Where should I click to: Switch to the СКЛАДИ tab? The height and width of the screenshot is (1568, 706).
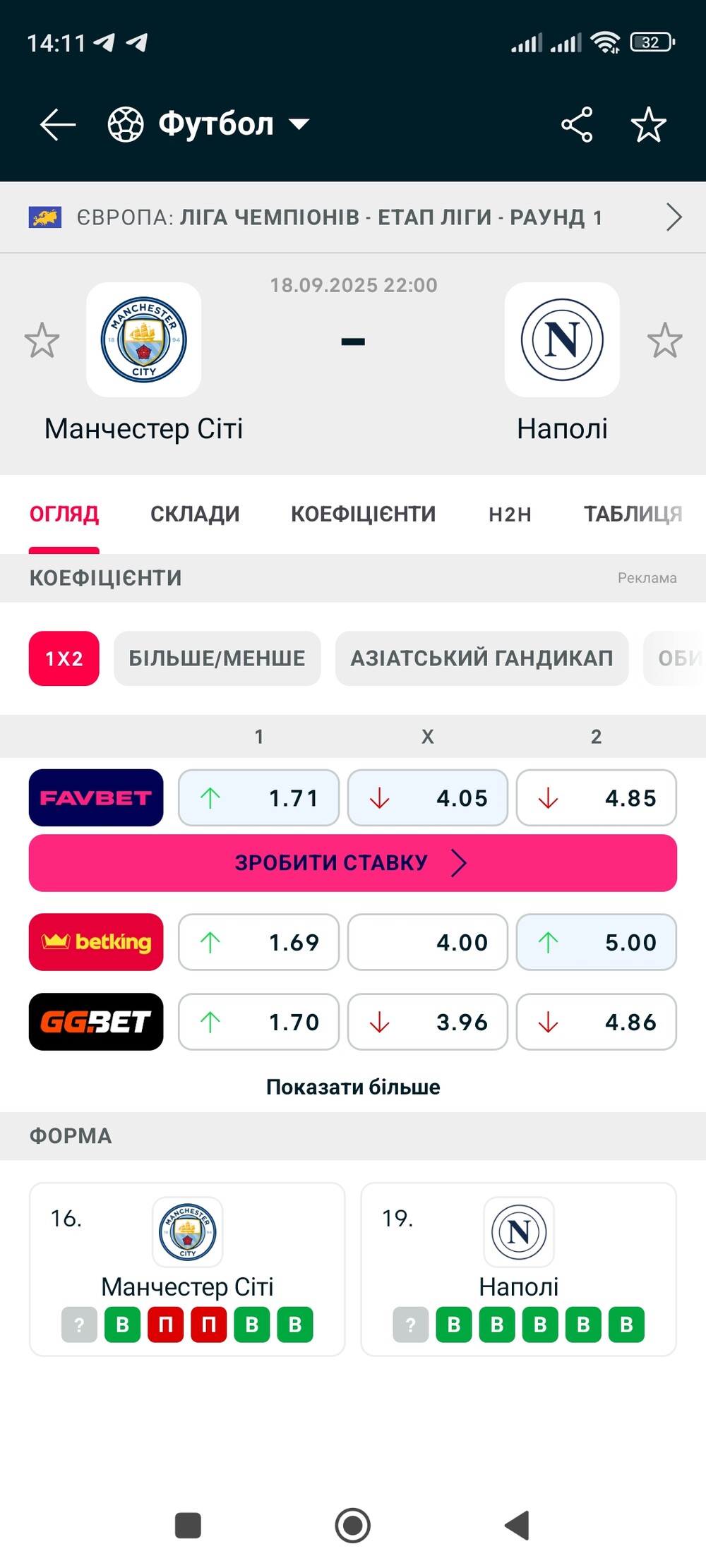[x=195, y=514]
